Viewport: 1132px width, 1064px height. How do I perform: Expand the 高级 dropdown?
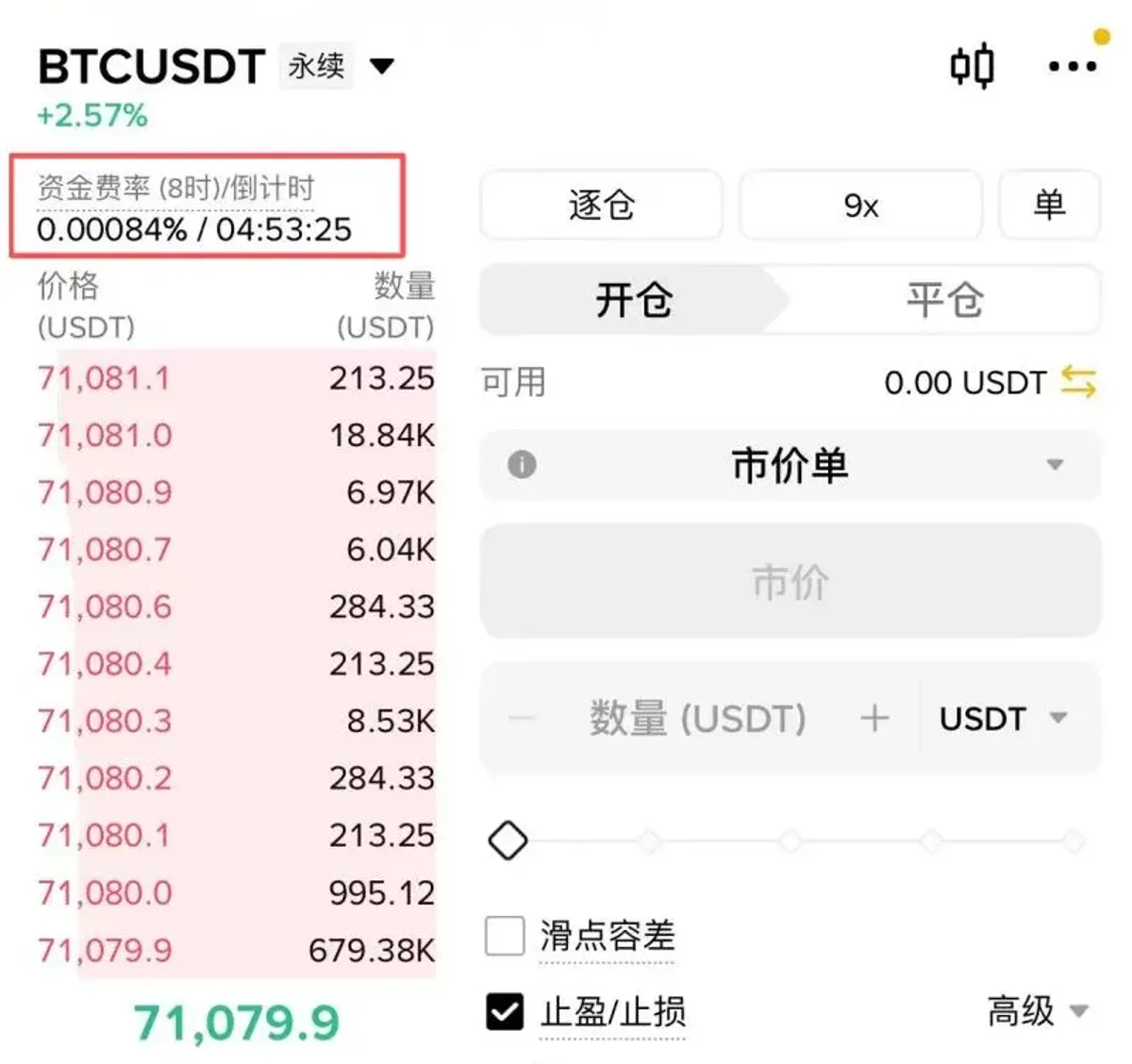[1037, 1011]
